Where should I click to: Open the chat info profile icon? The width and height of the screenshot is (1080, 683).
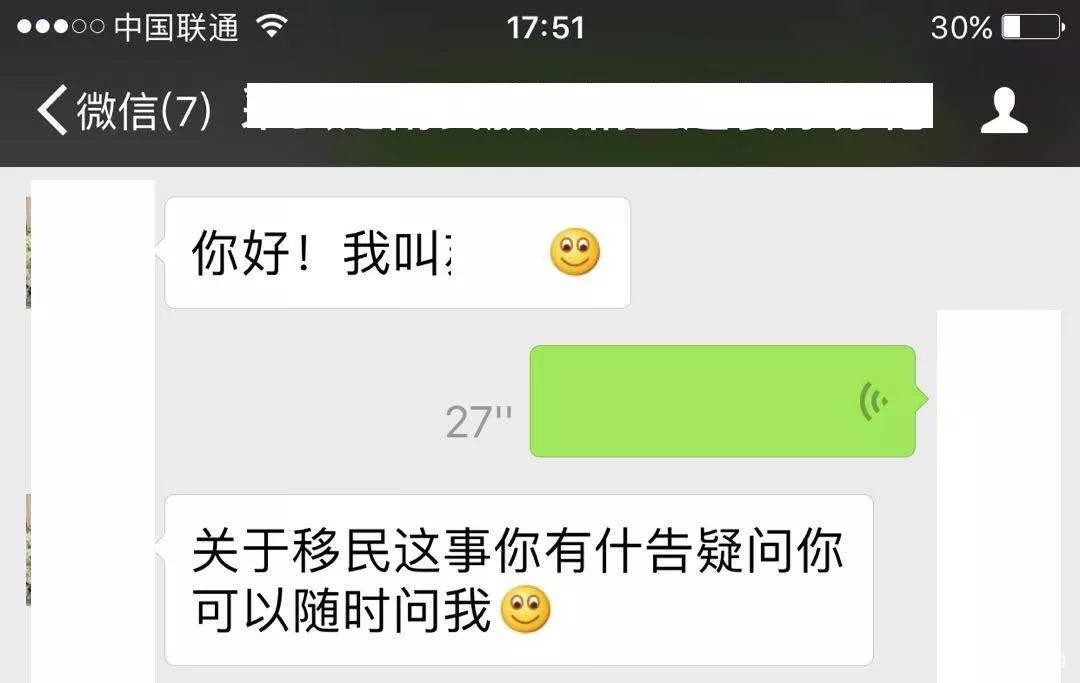tap(1003, 110)
